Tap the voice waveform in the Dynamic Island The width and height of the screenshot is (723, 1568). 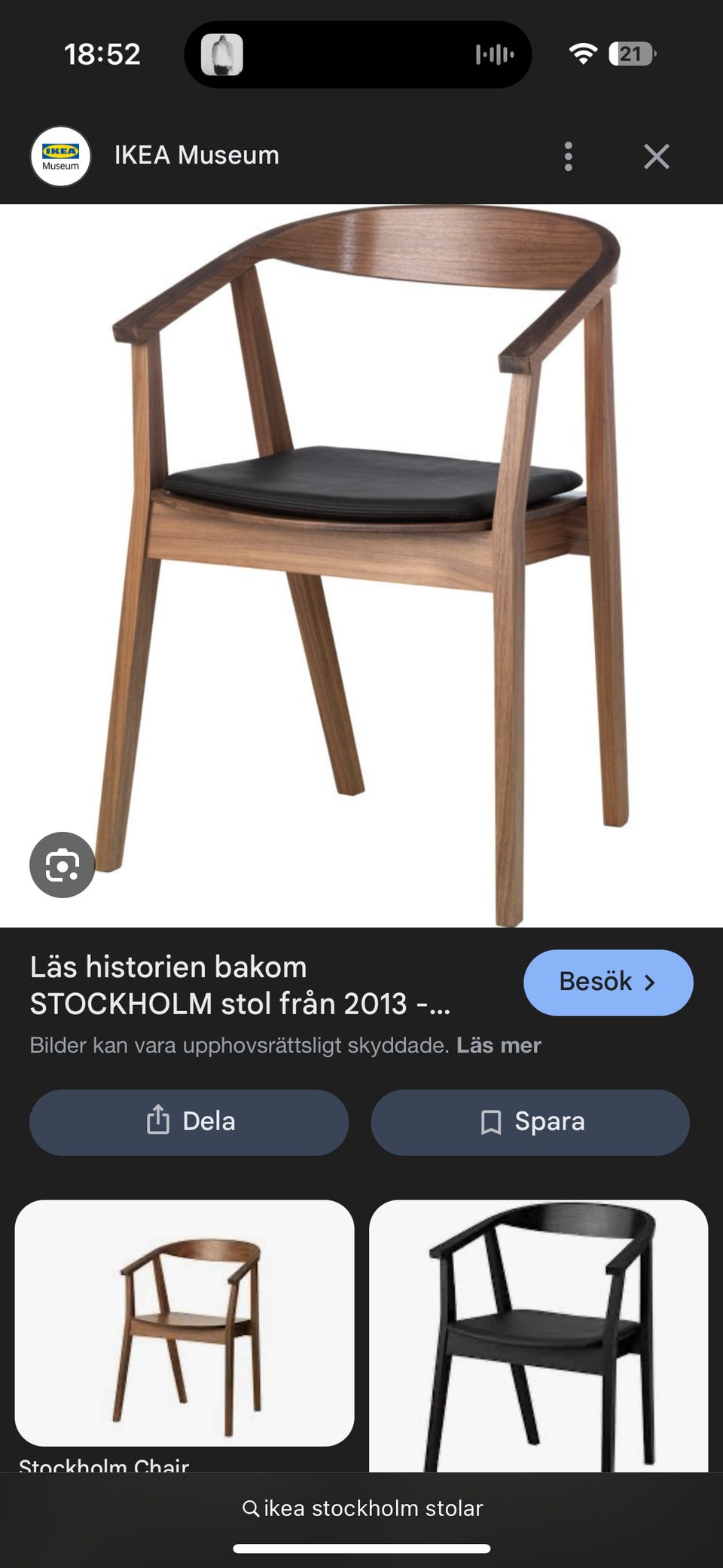coord(493,53)
